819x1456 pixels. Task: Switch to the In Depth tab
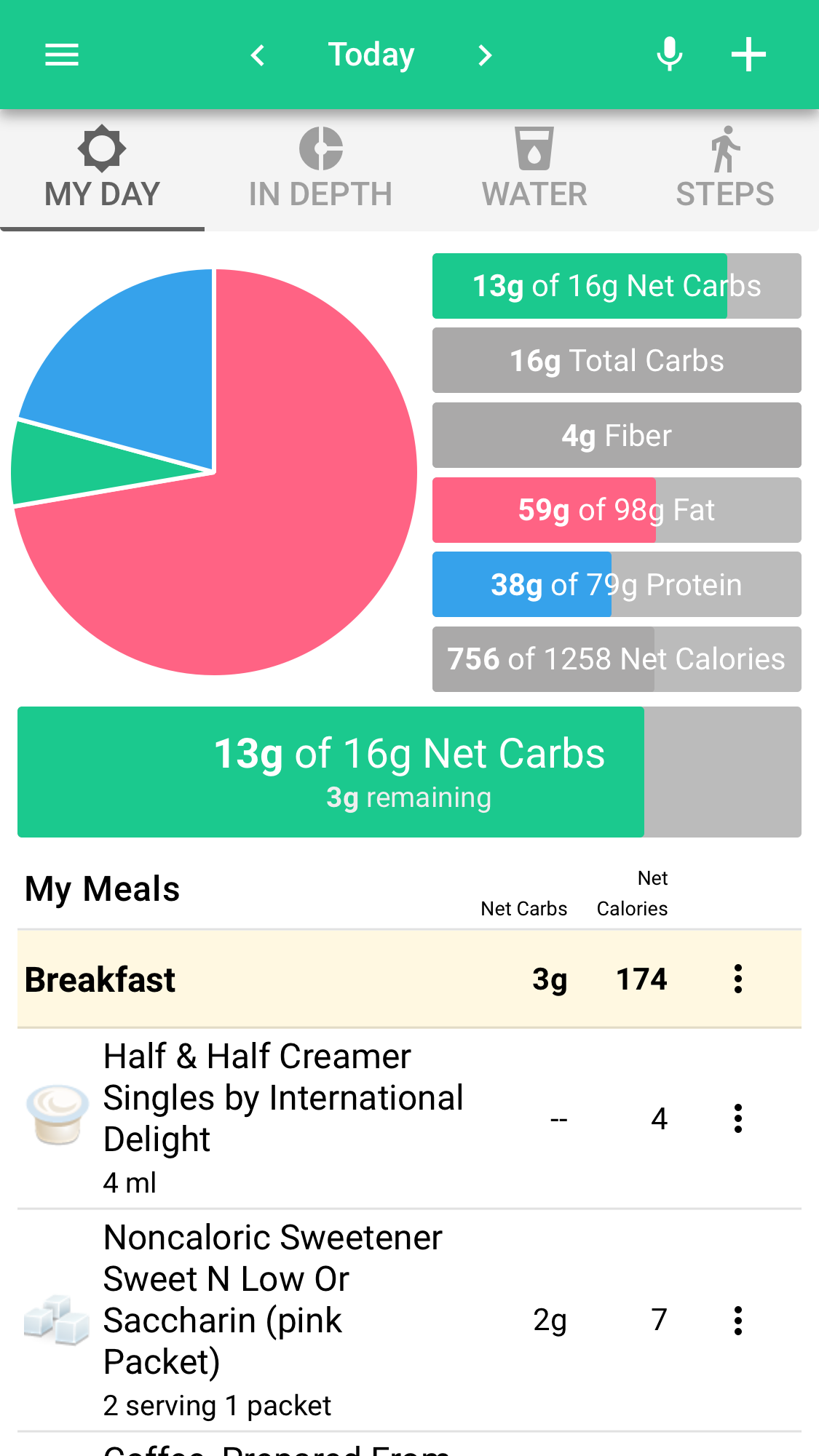tap(320, 170)
